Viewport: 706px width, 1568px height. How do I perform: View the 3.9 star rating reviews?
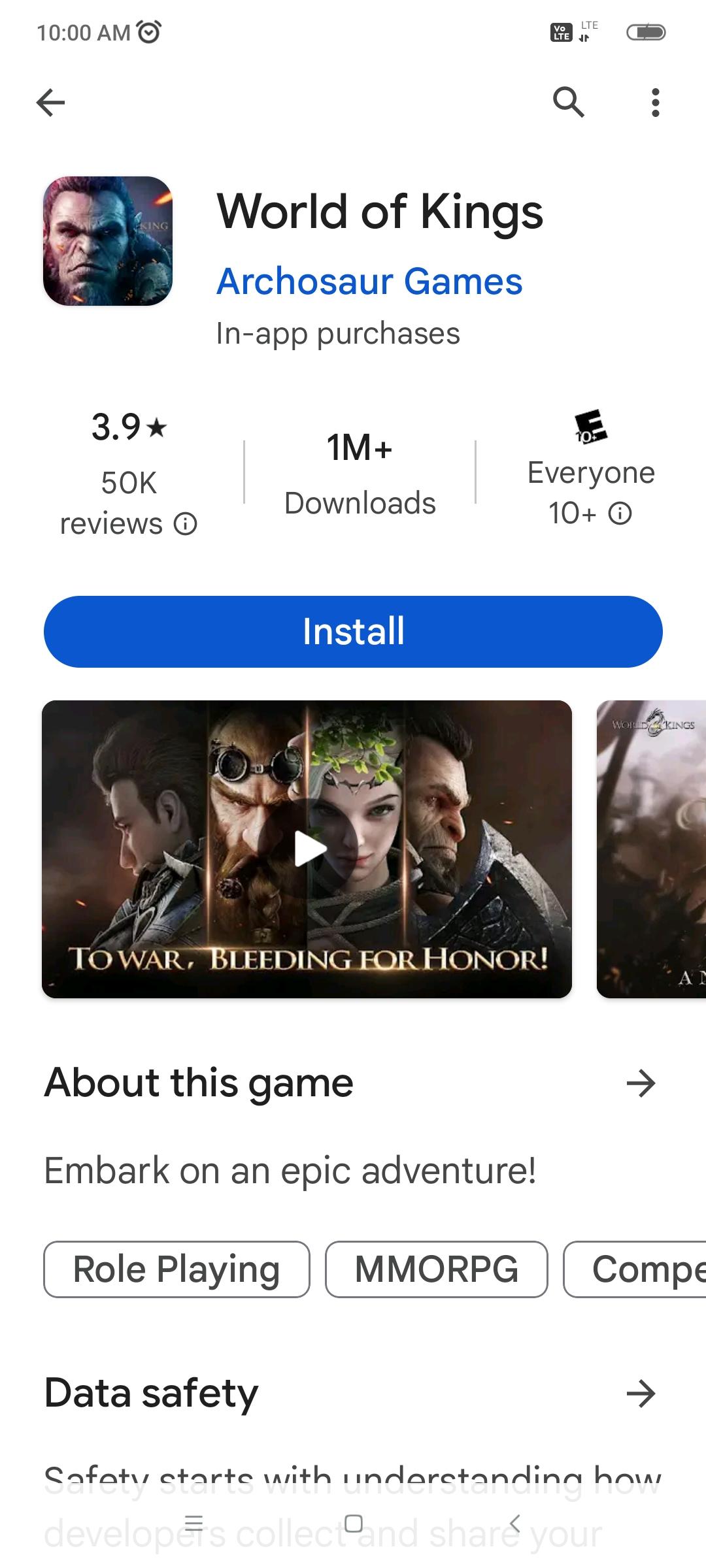[129, 473]
